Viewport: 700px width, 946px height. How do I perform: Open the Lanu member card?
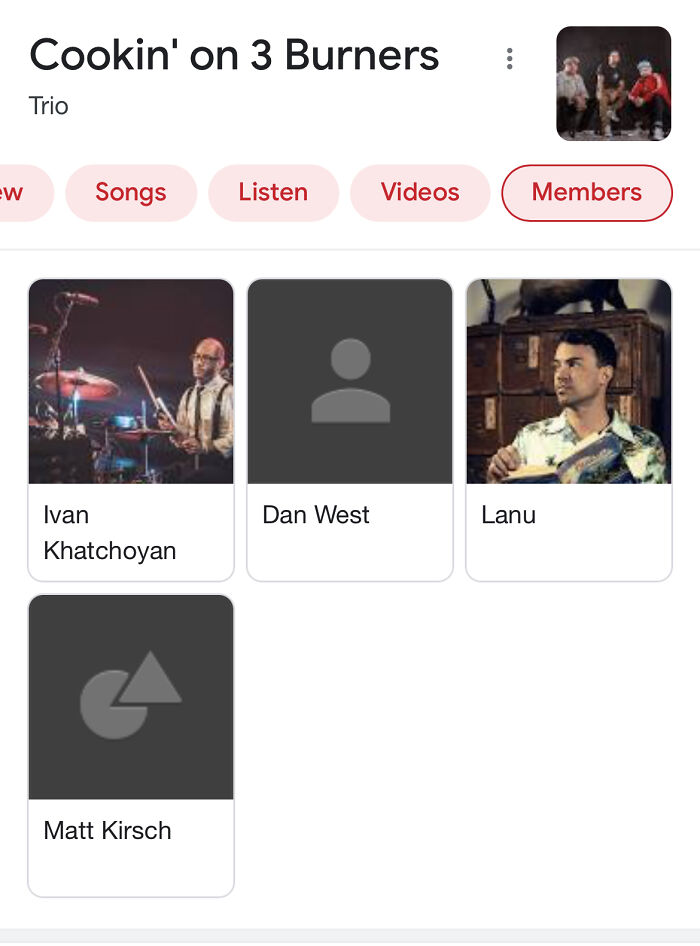tap(568, 429)
